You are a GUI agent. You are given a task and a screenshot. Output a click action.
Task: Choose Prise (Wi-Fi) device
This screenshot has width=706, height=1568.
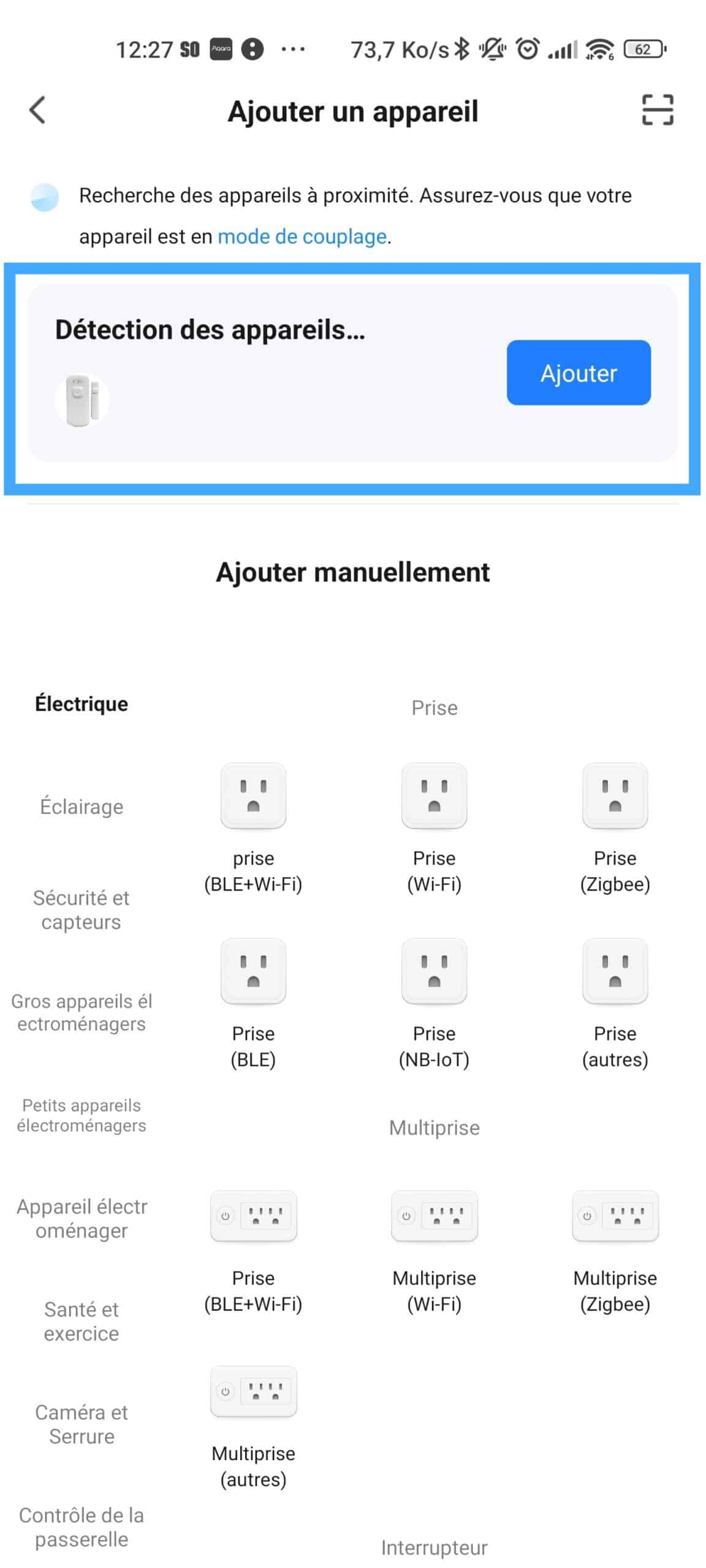point(434,828)
